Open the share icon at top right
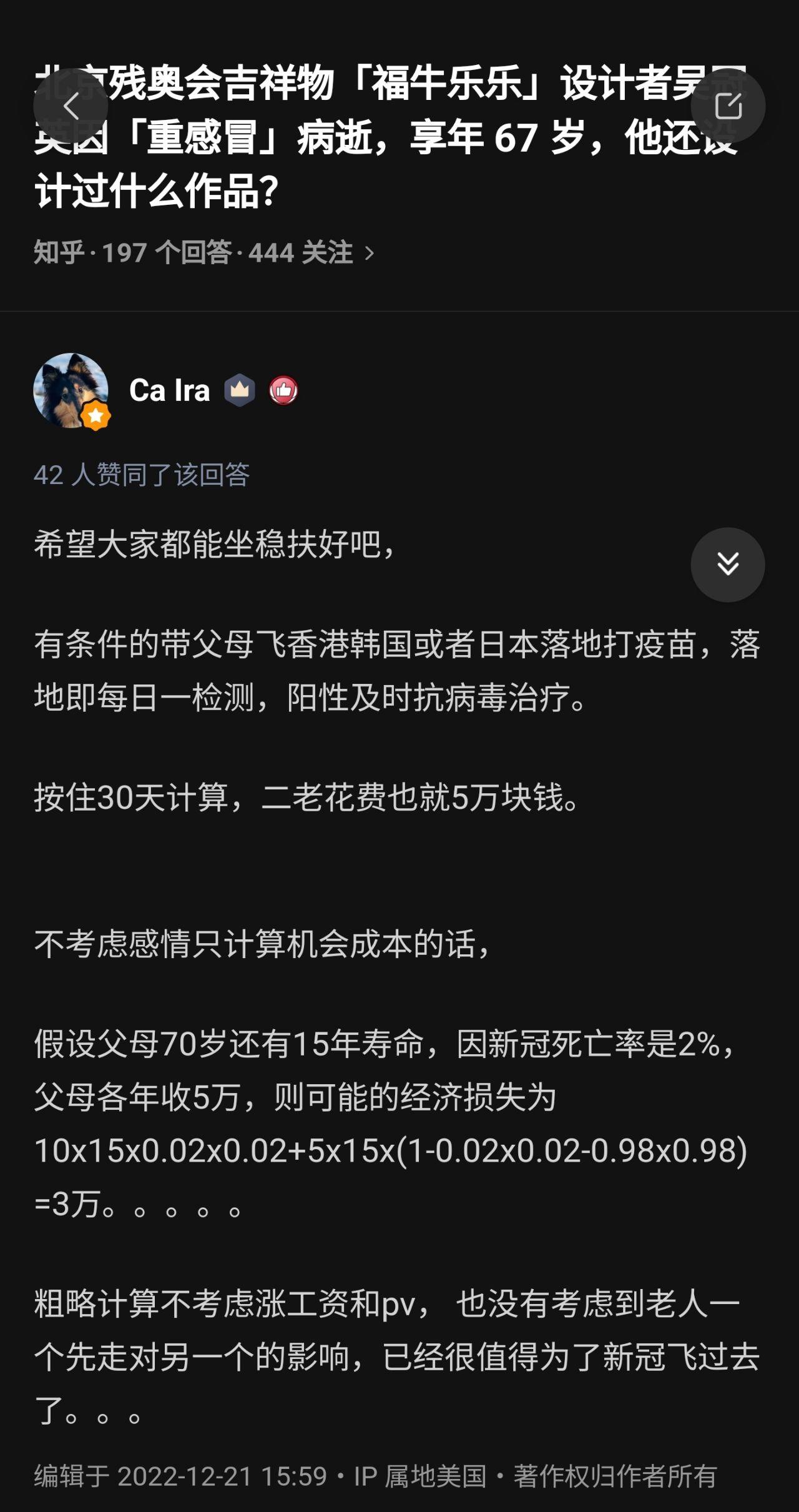Screen dimensions: 799x1512 coord(728,106)
